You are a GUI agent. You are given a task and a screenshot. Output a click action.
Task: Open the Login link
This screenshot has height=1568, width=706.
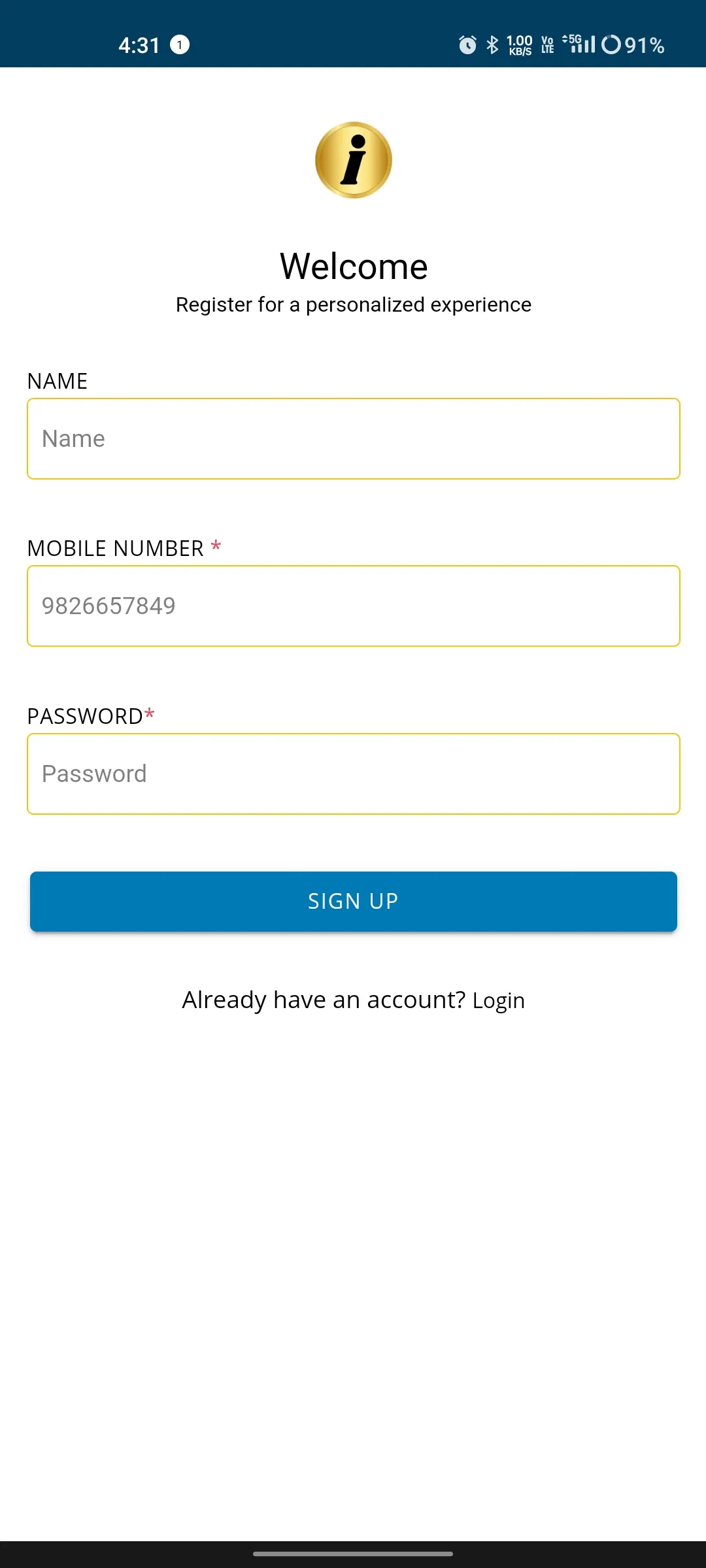[x=498, y=1000]
